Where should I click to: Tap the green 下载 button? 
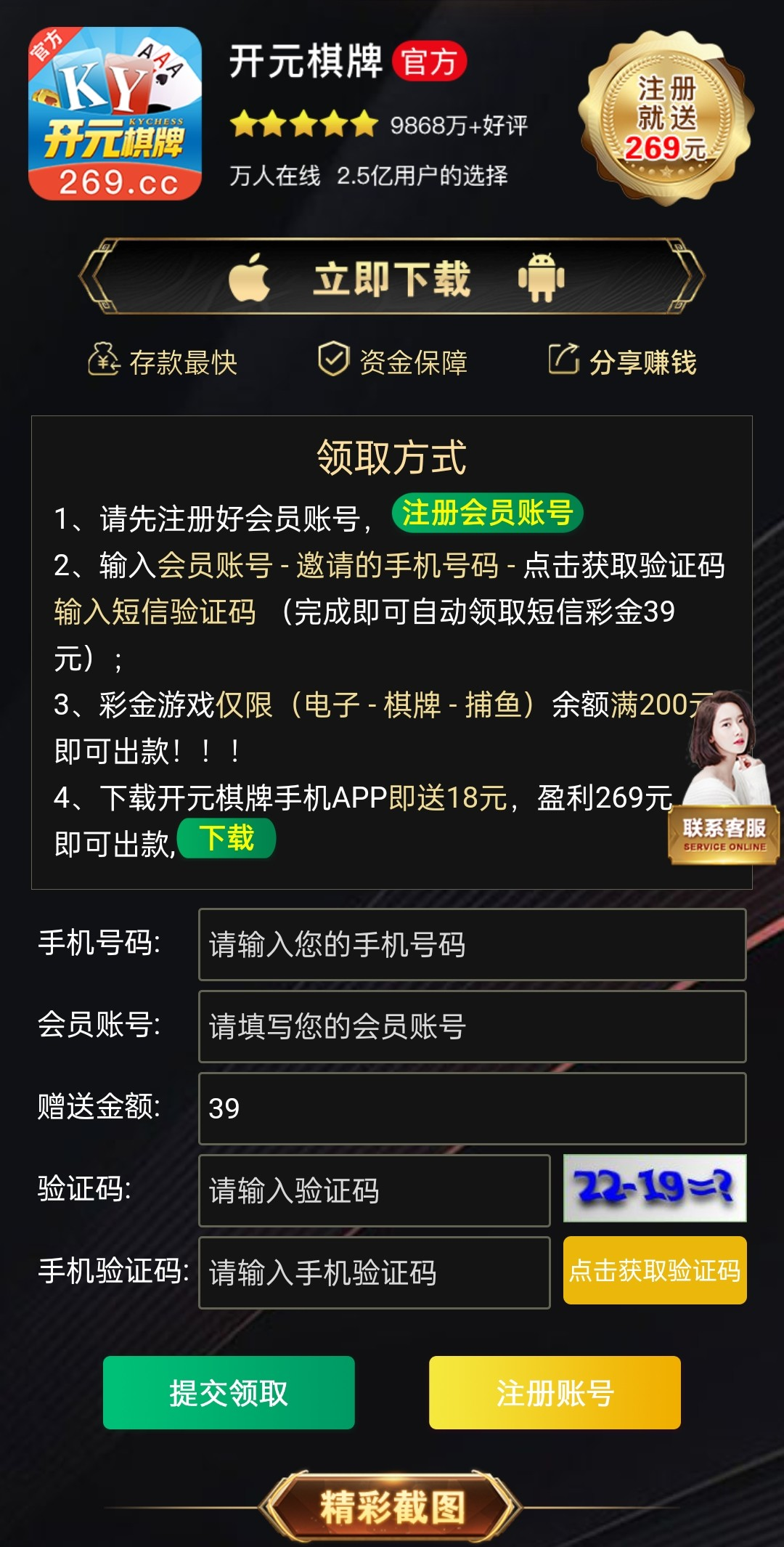(x=226, y=838)
